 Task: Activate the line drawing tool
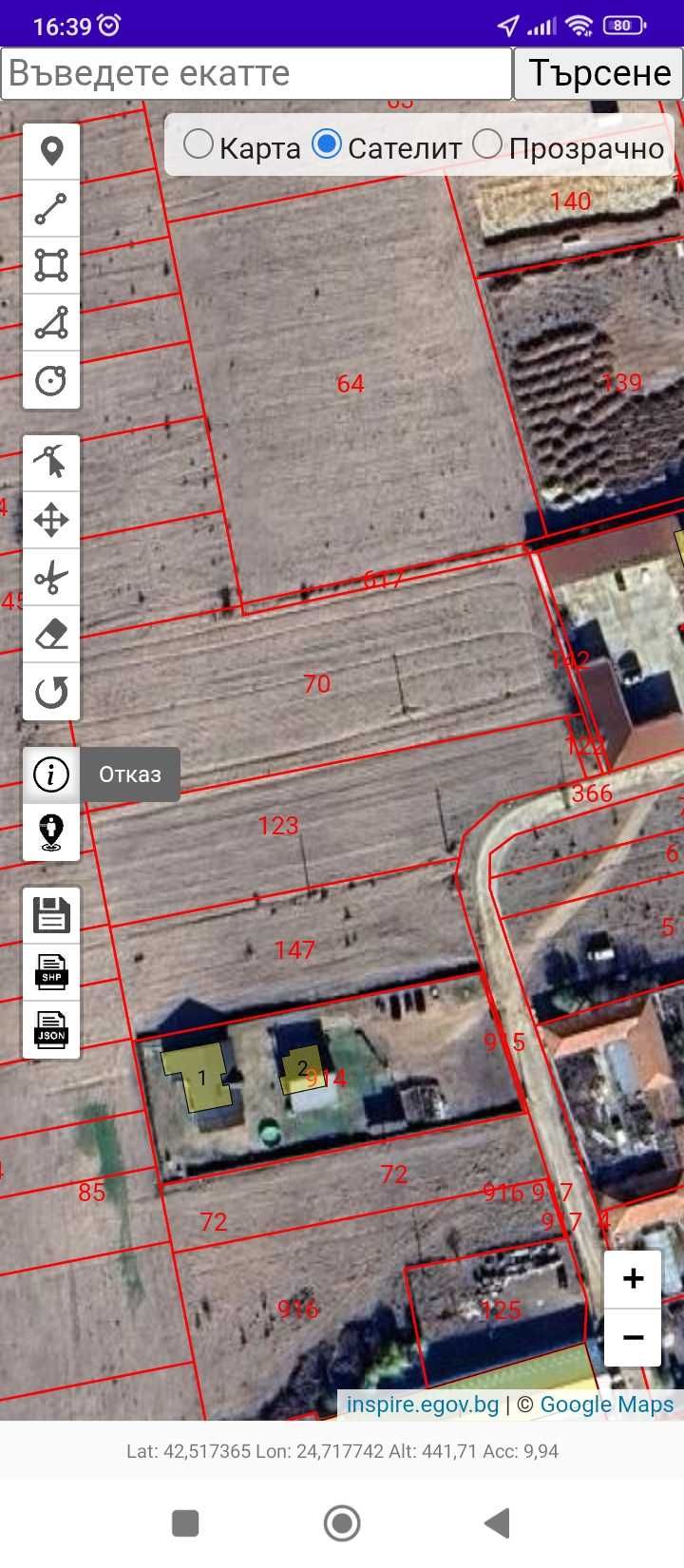[x=51, y=208]
